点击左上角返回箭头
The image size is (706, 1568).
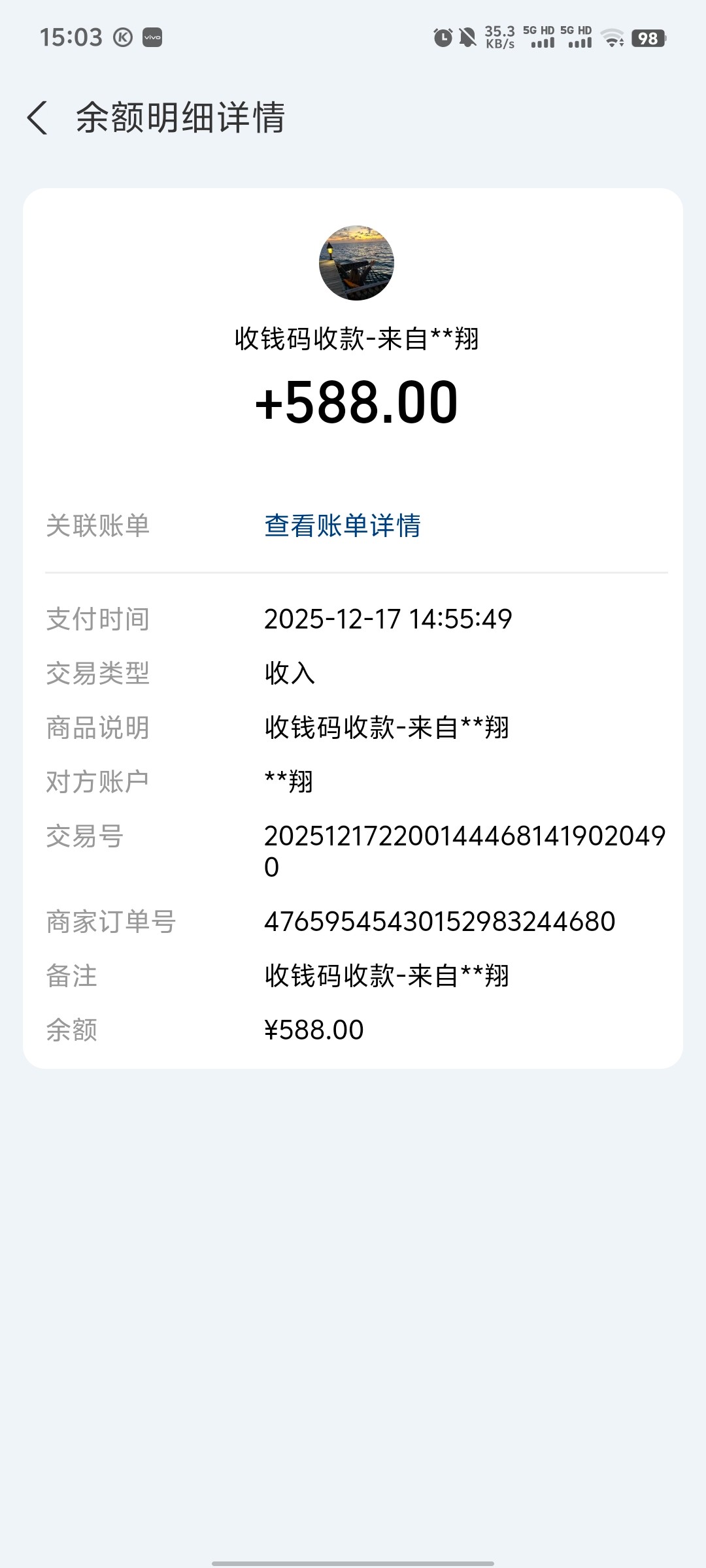point(37,118)
